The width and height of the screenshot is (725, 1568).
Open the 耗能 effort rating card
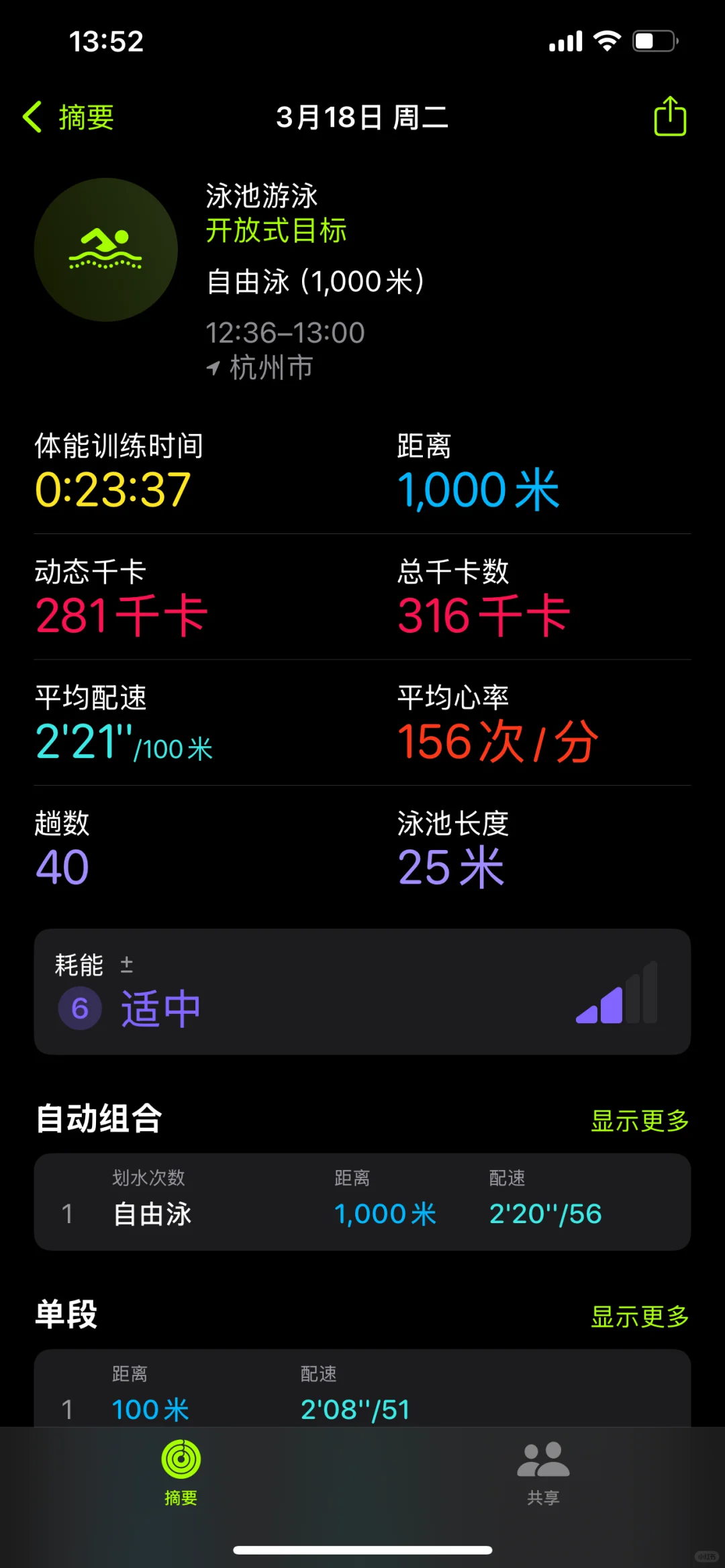coord(362,992)
